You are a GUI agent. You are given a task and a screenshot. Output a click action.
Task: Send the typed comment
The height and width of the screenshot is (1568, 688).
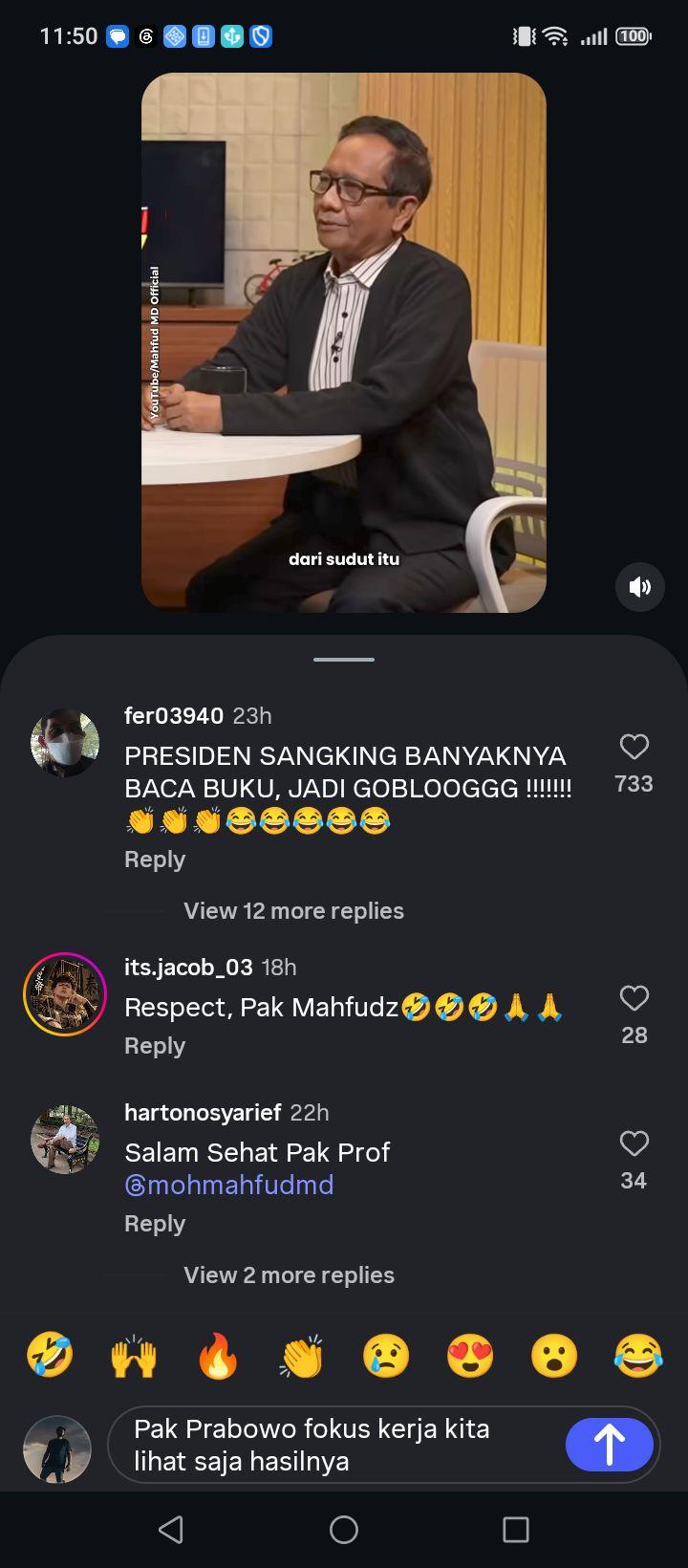pos(610,1445)
